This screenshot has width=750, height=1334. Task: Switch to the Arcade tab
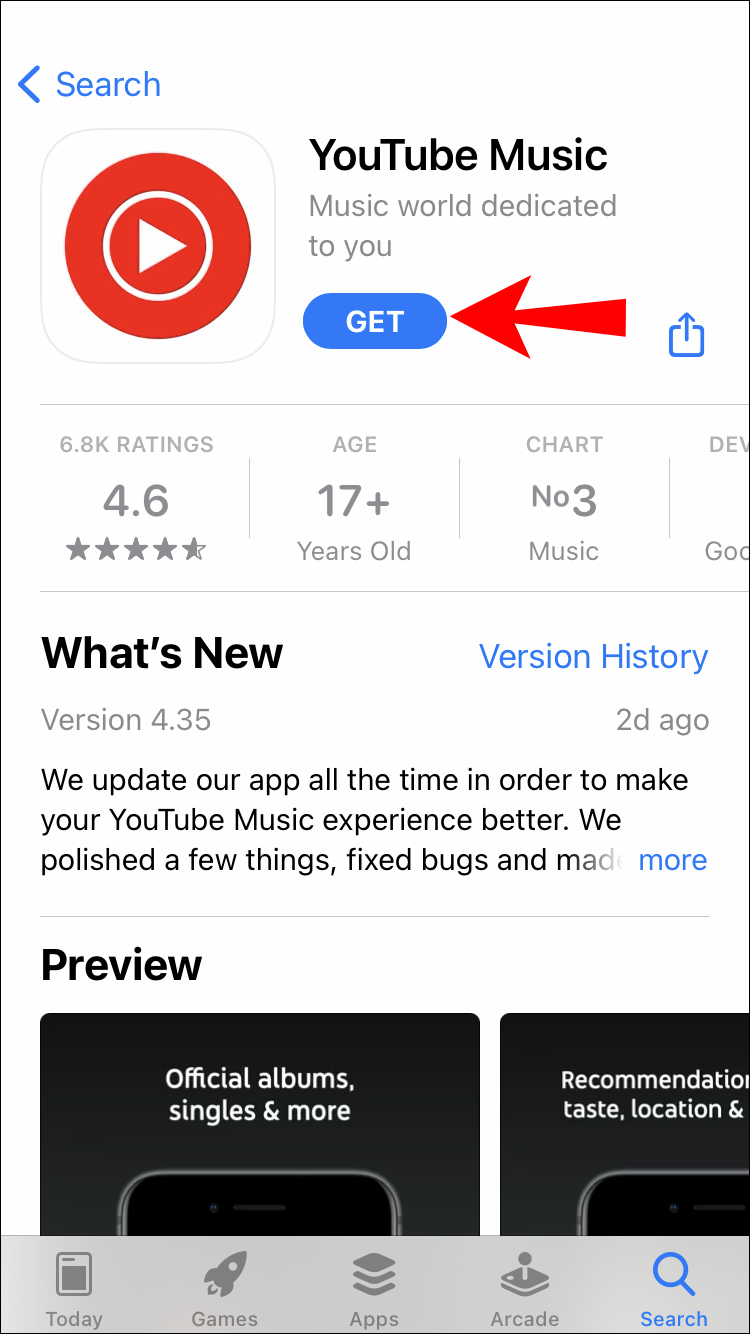tap(524, 1288)
